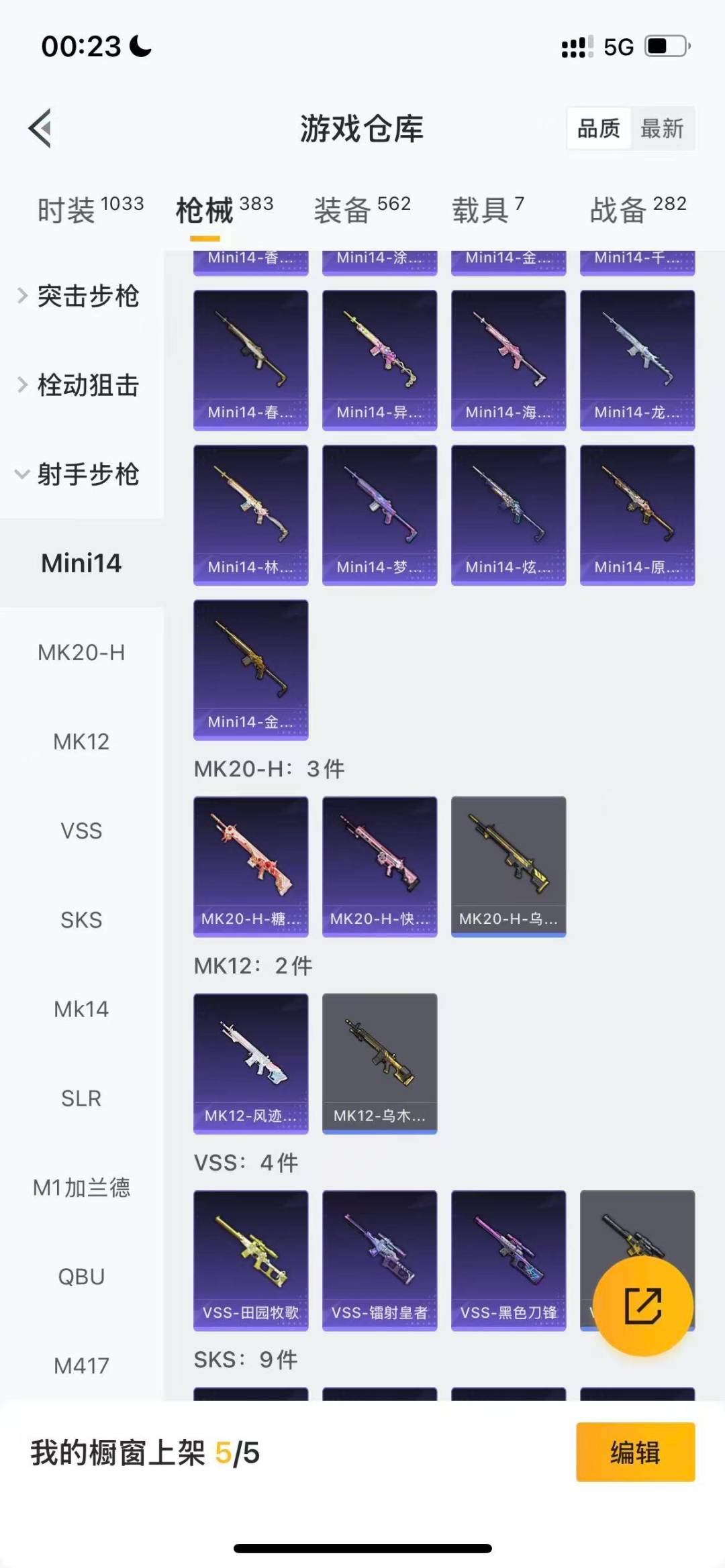
Task: Open the 载具 tab
Action: click(x=487, y=210)
